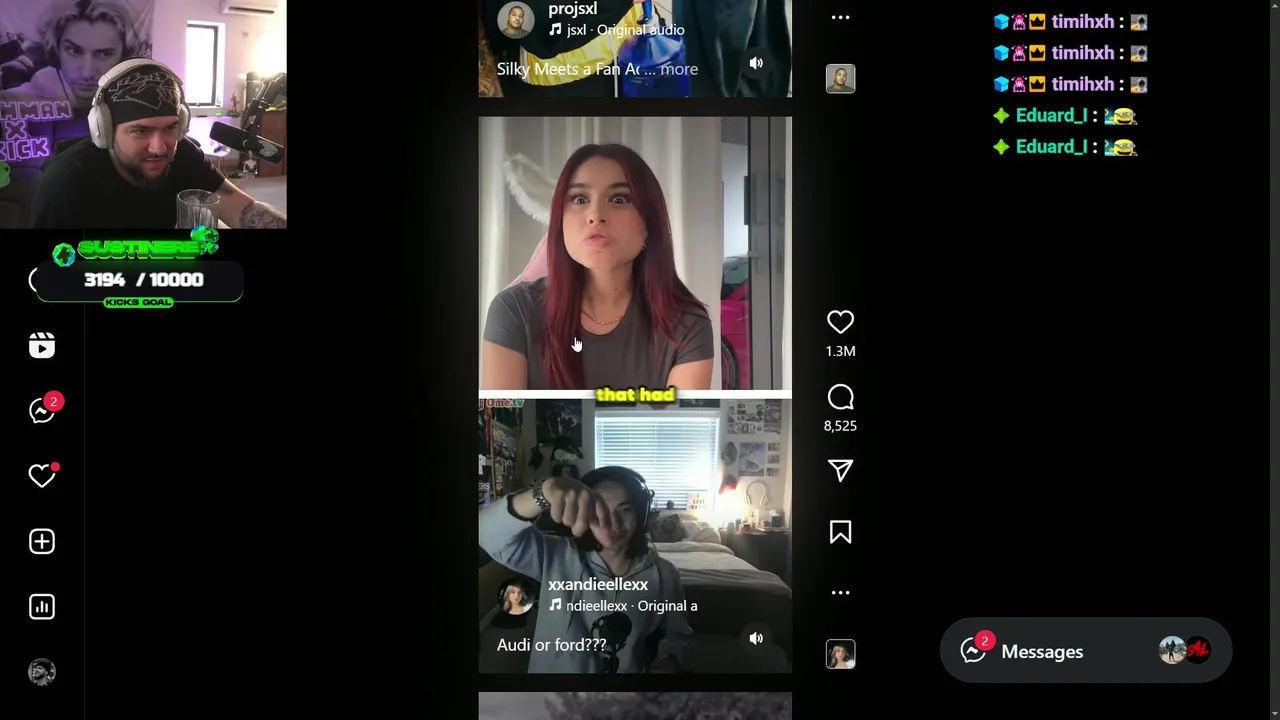Save the xxandieellexx reel with bookmark

pos(840,532)
